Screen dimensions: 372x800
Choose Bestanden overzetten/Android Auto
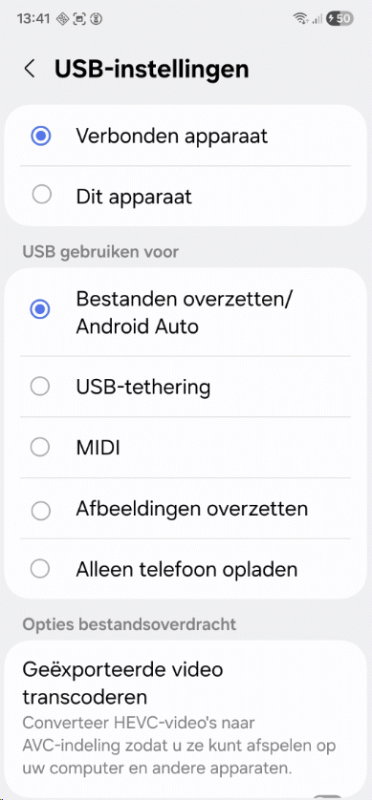click(185, 312)
